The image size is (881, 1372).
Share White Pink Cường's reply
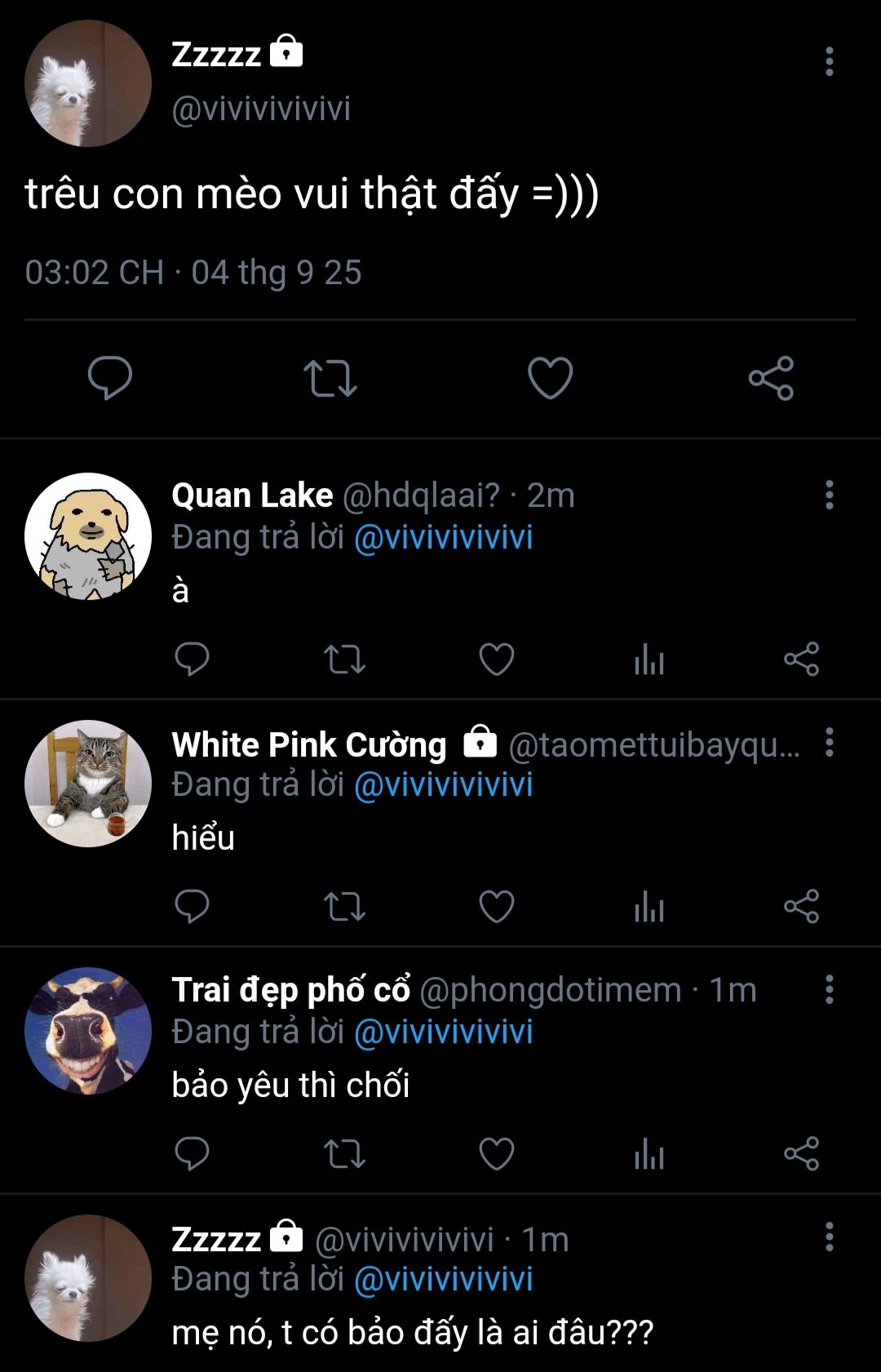[x=801, y=907]
